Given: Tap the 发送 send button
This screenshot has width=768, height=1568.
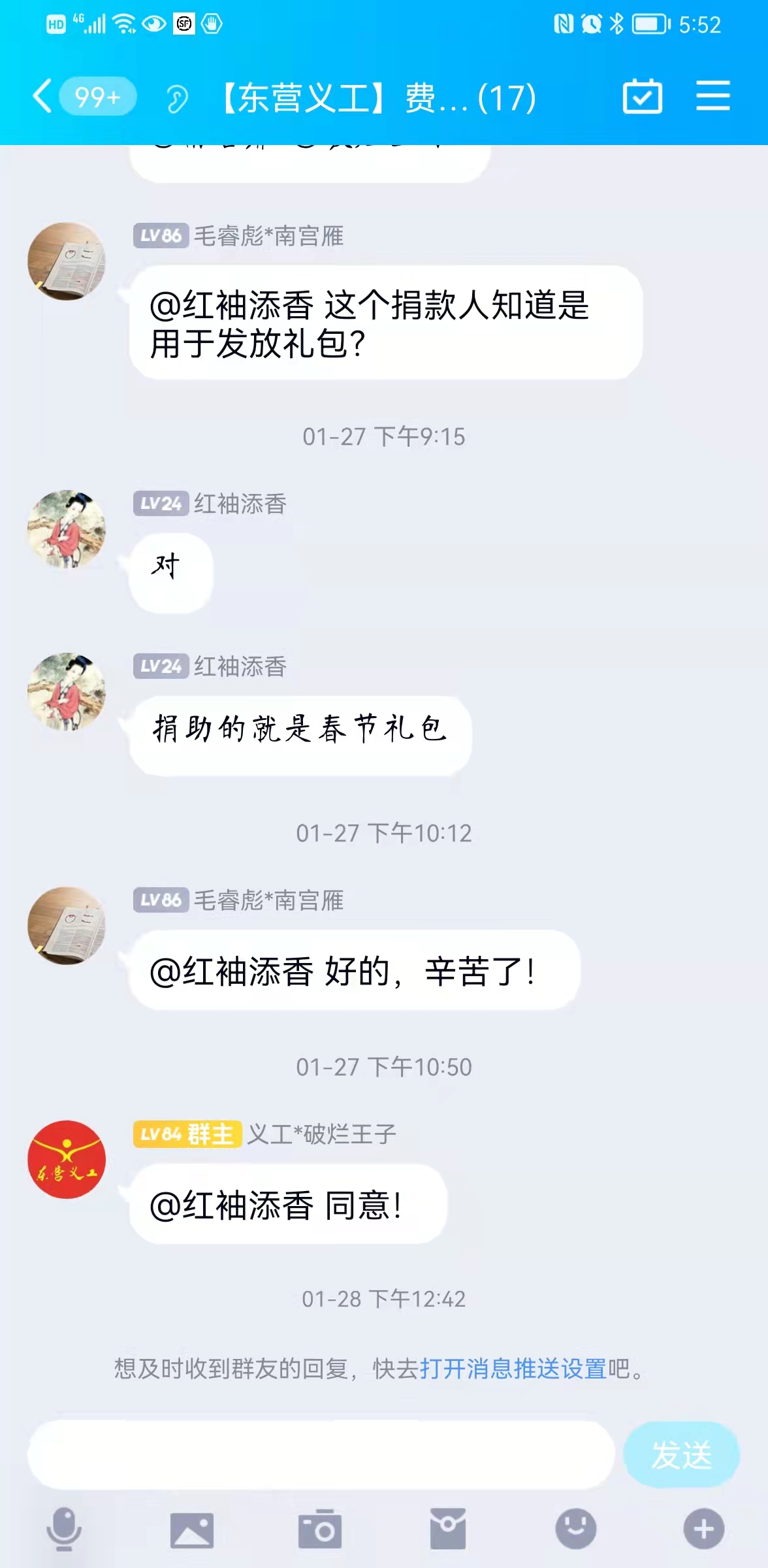Looking at the screenshot, I should (681, 1455).
